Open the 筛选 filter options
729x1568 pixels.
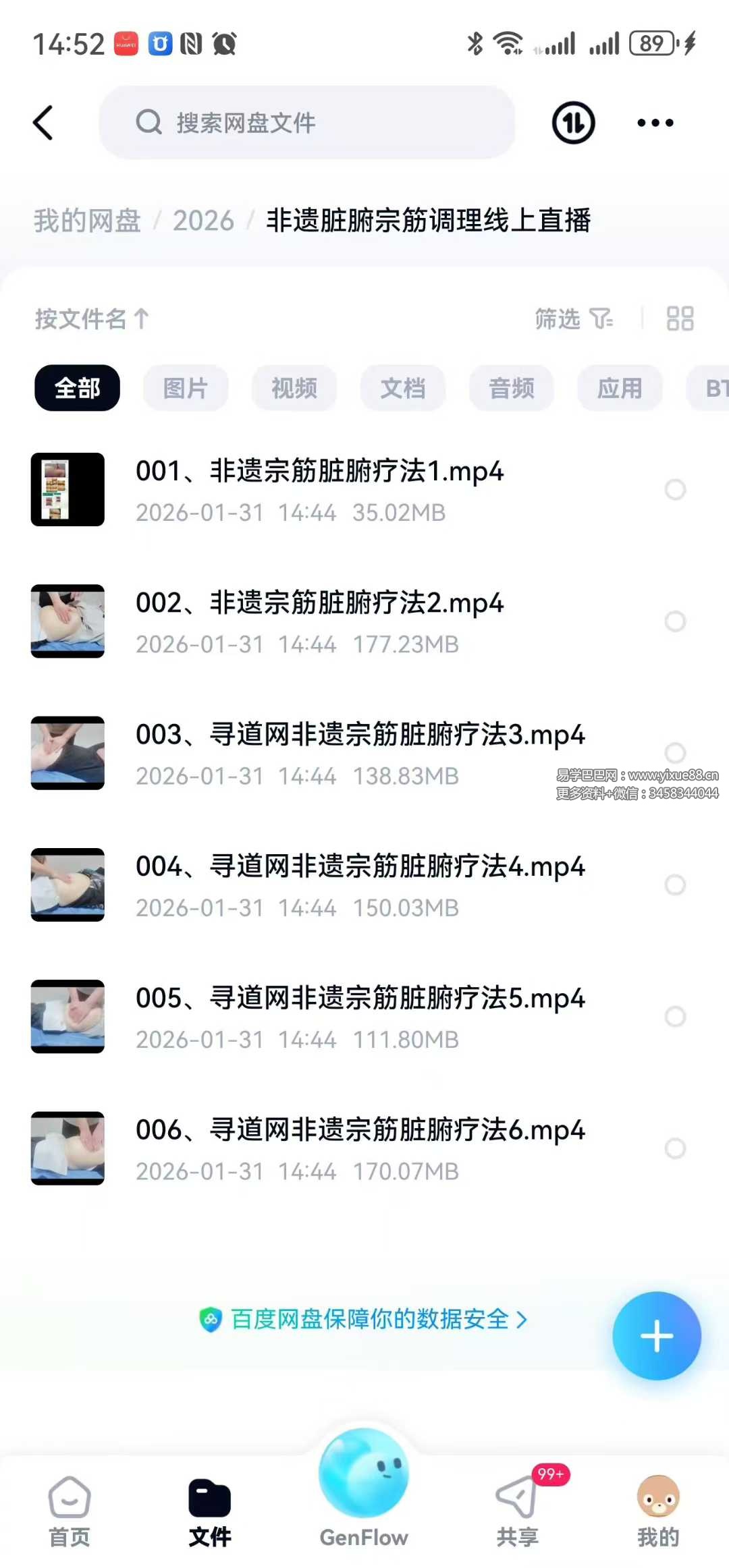pyautogui.click(x=573, y=318)
